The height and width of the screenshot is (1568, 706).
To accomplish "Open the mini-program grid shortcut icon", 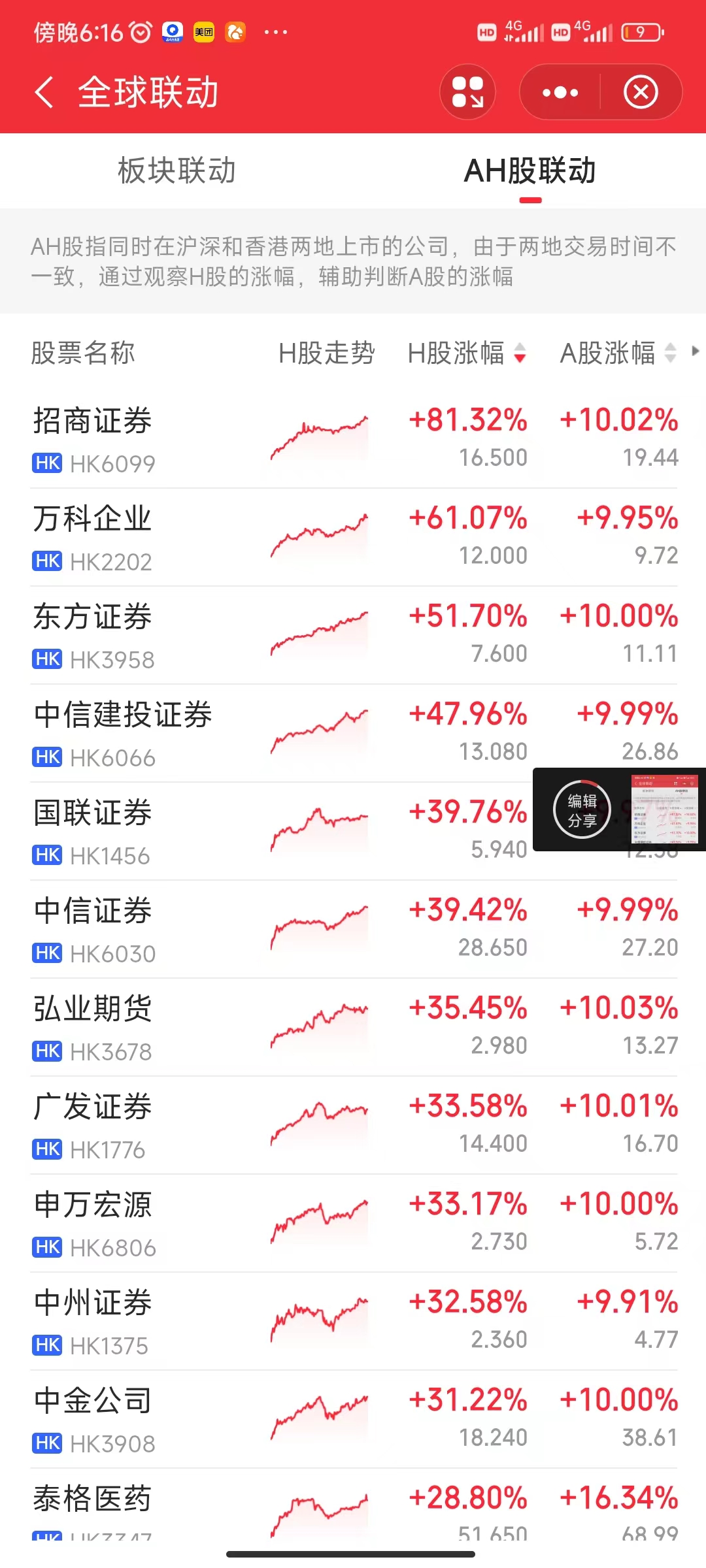I will pos(467,92).
